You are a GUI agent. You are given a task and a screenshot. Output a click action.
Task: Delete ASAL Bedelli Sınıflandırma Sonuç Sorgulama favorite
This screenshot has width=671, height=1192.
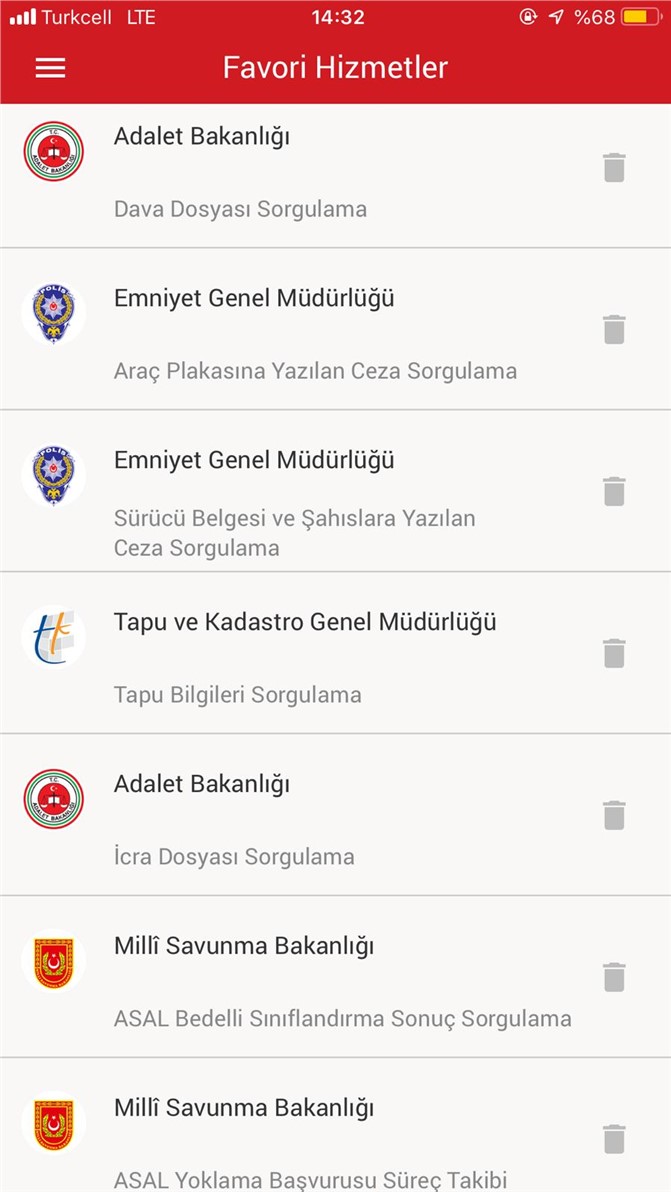pos(614,978)
